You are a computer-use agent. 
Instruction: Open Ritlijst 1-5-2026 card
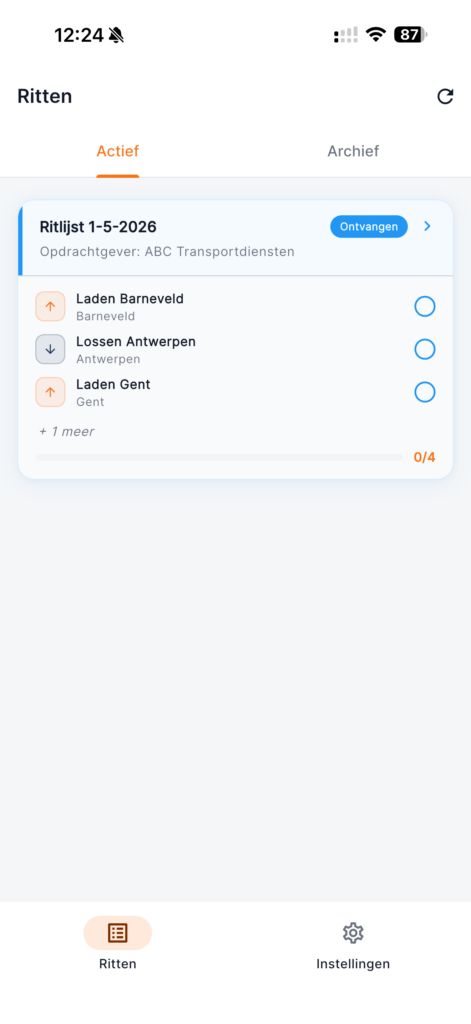235,238
